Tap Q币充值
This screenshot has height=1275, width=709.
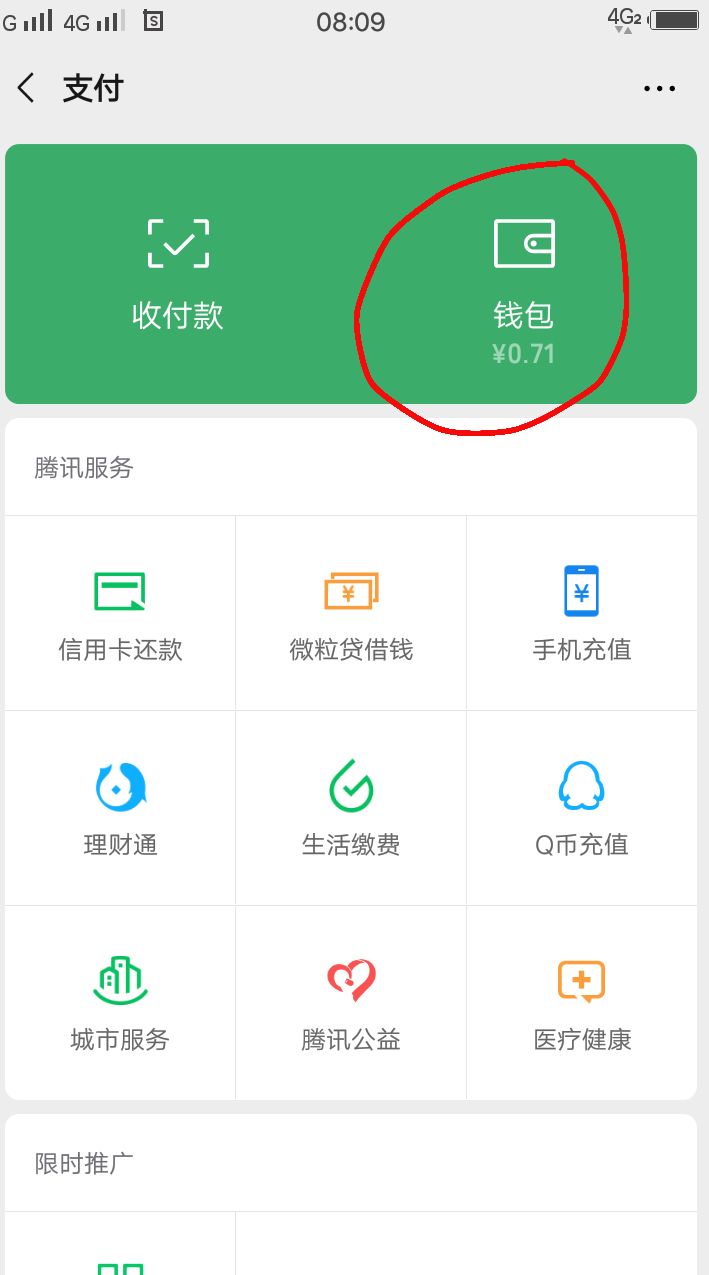(x=582, y=808)
